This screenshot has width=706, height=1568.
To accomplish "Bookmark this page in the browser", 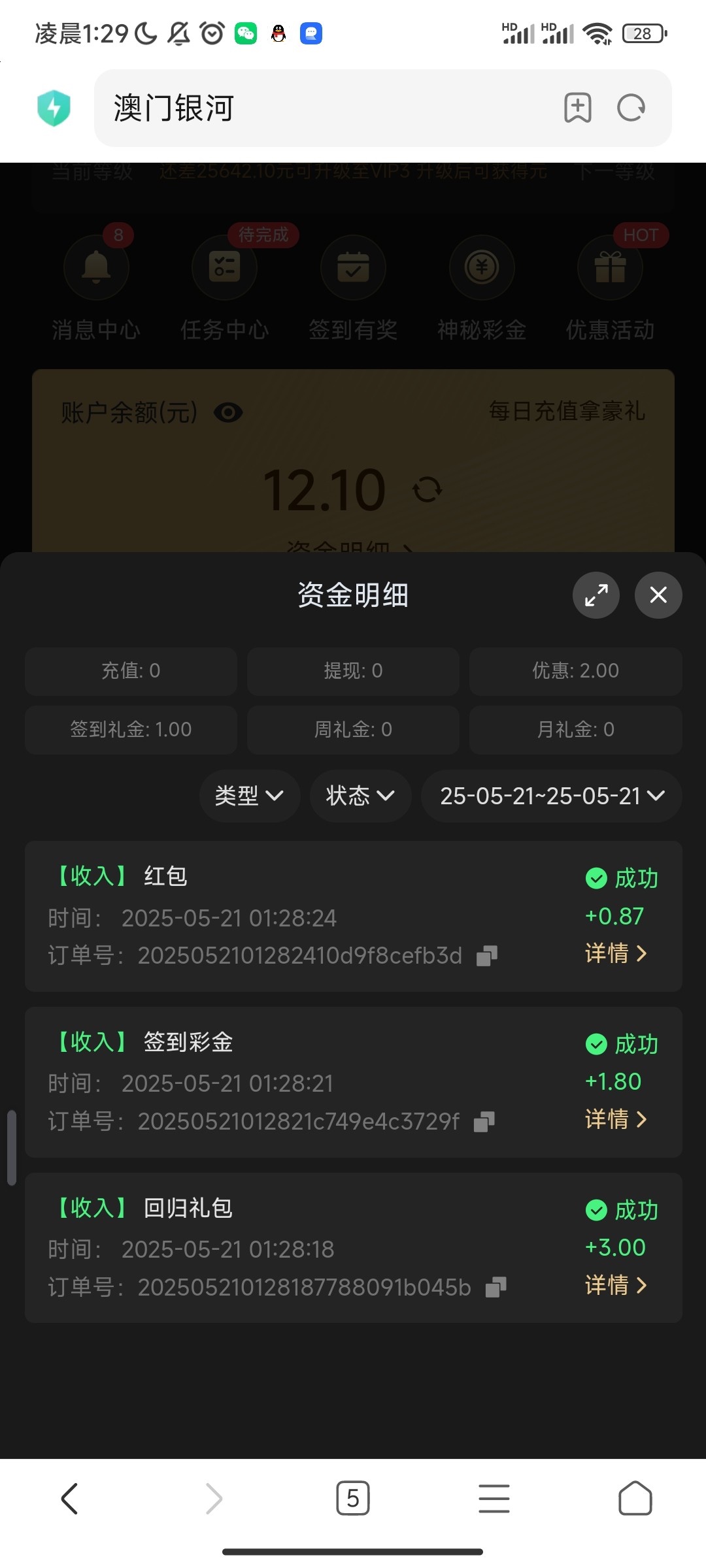I will tap(578, 108).
